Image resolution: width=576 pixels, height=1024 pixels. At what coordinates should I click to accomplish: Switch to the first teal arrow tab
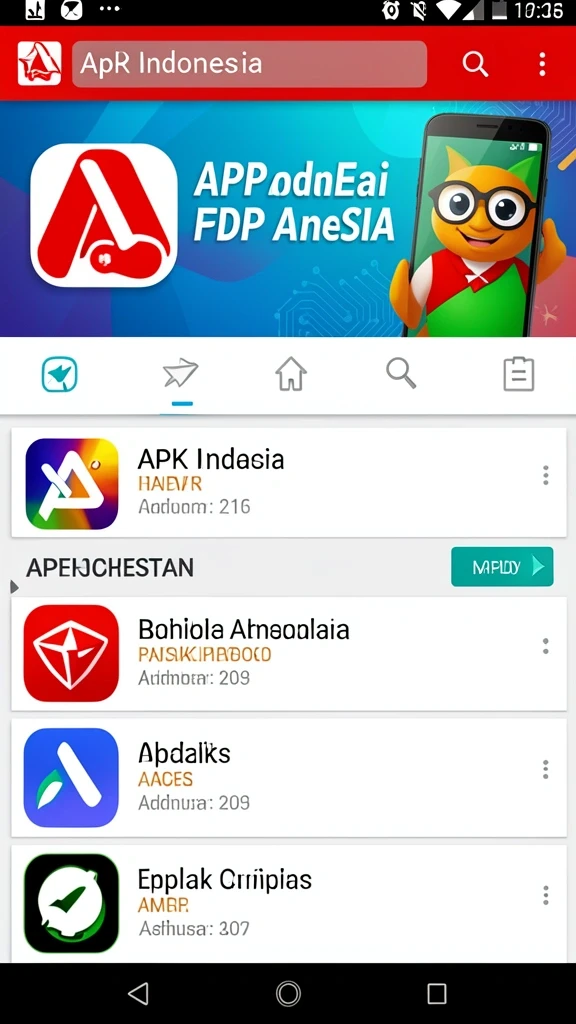coord(59,375)
